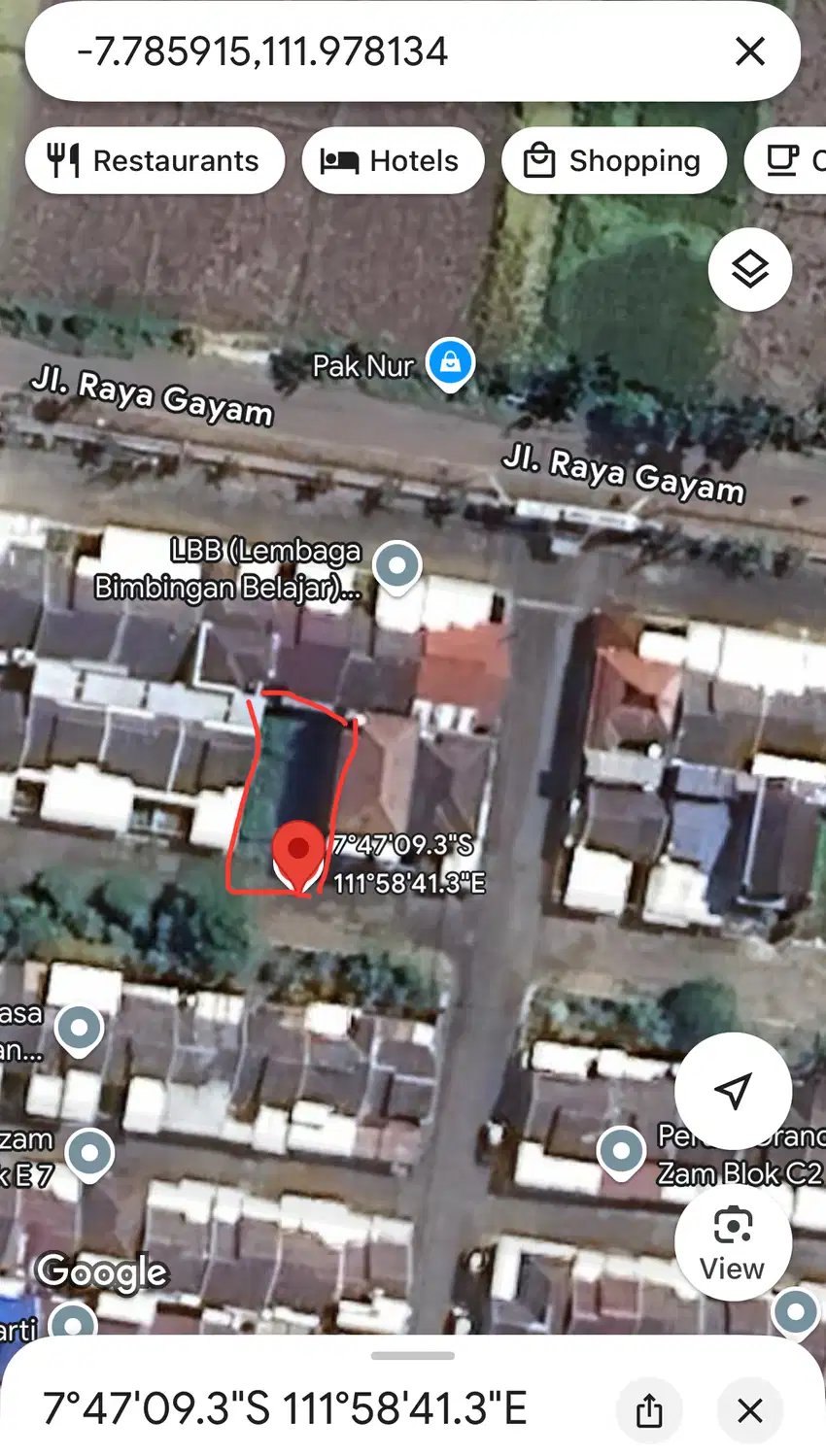Tap the coordinates search field
The width and height of the screenshot is (826, 1456).
pyautogui.click(x=369, y=51)
